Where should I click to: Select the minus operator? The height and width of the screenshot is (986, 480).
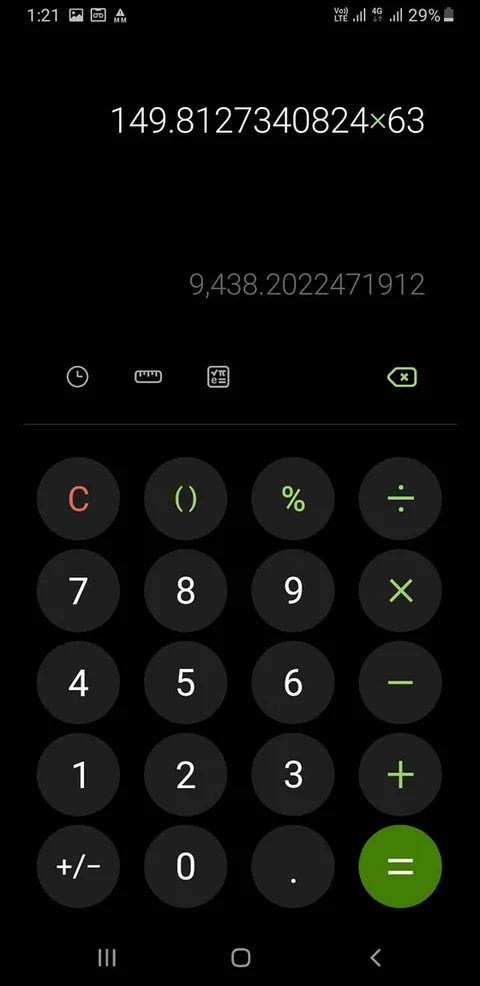400,682
